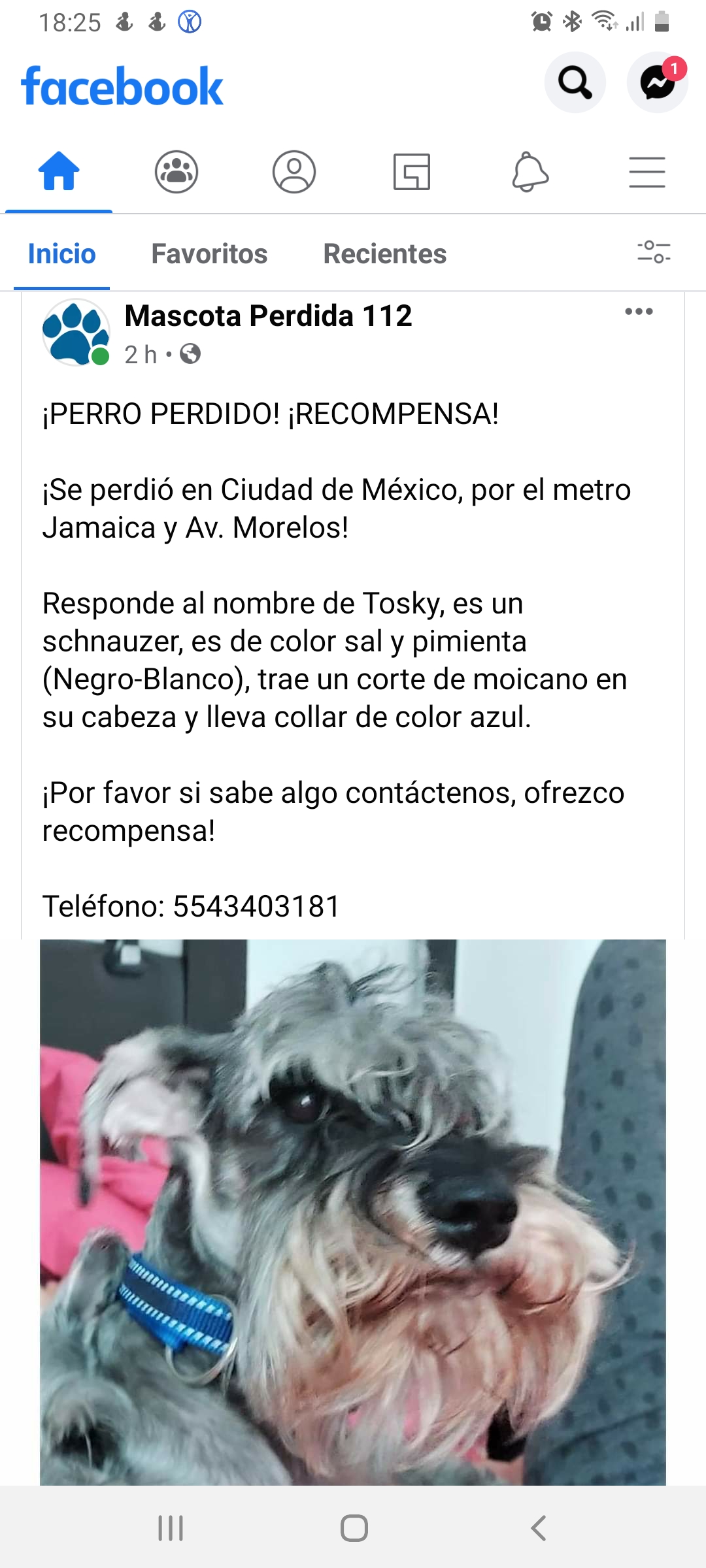This screenshot has width=706, height=1568.
Task: Open Messenger chats
Action: [x=657, y=83]
